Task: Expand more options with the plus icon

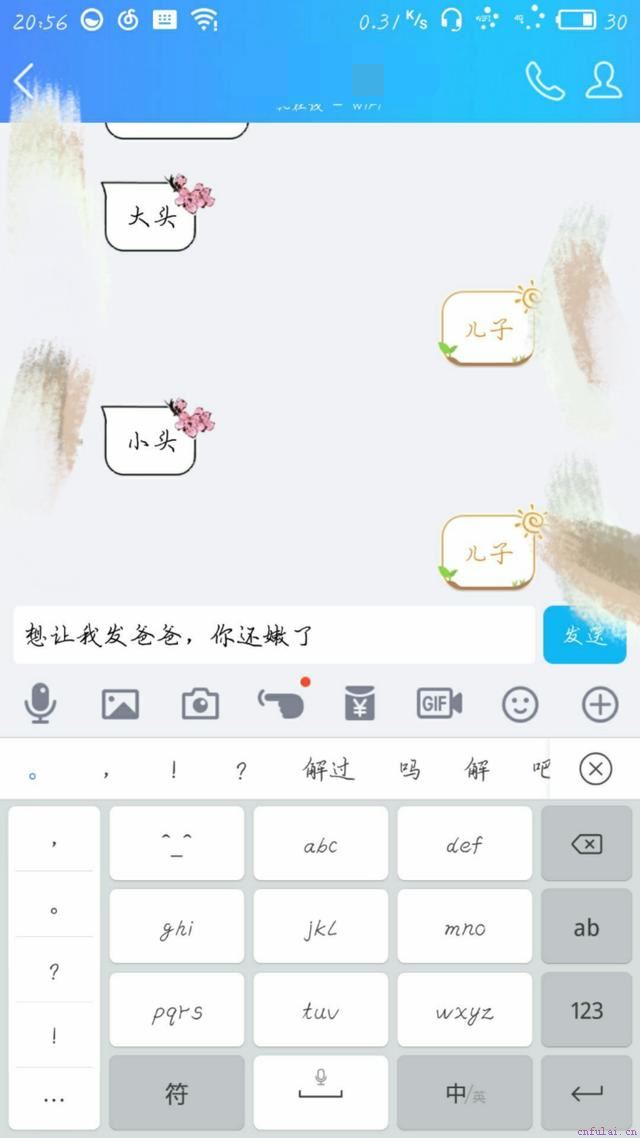Action: [600, 704]
